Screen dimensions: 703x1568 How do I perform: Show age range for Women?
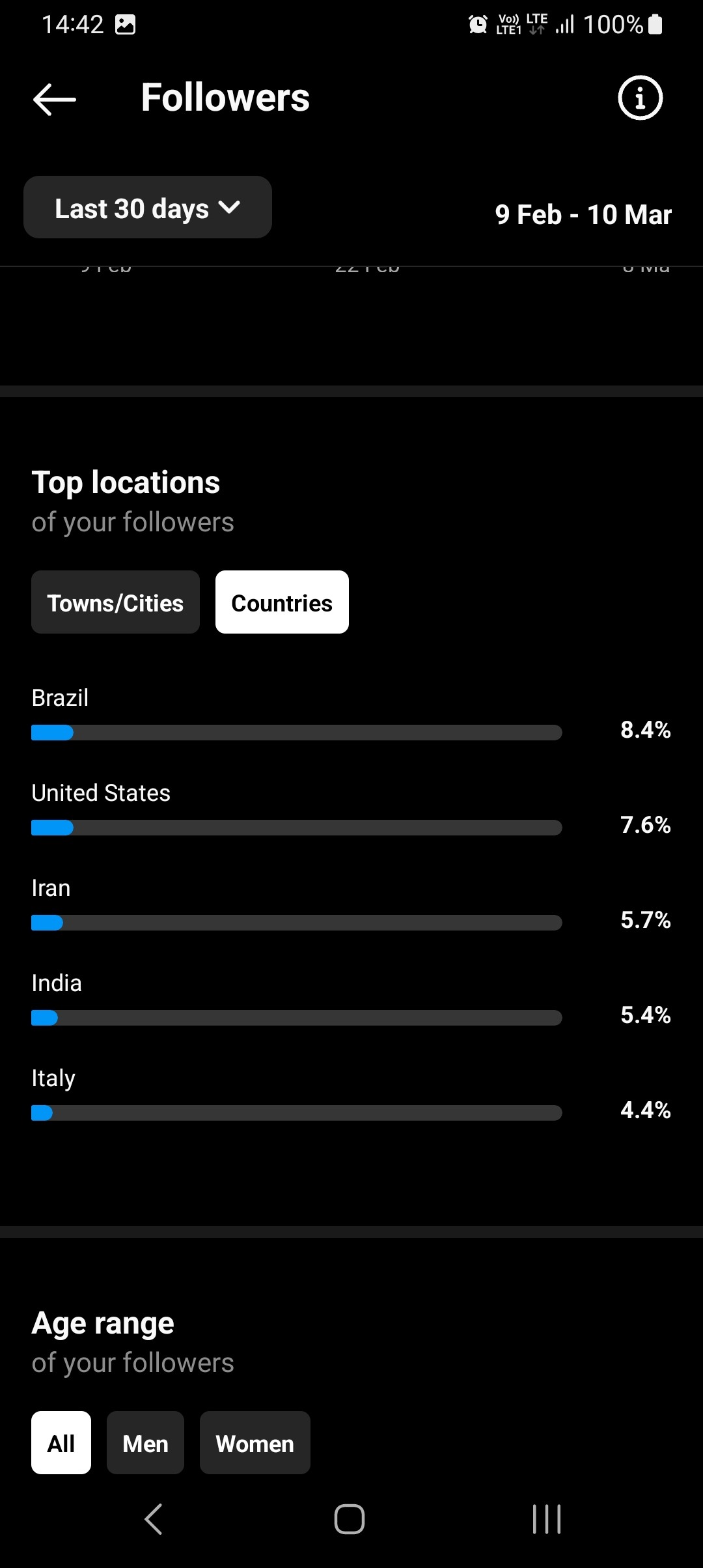(x=255, y=1442)
